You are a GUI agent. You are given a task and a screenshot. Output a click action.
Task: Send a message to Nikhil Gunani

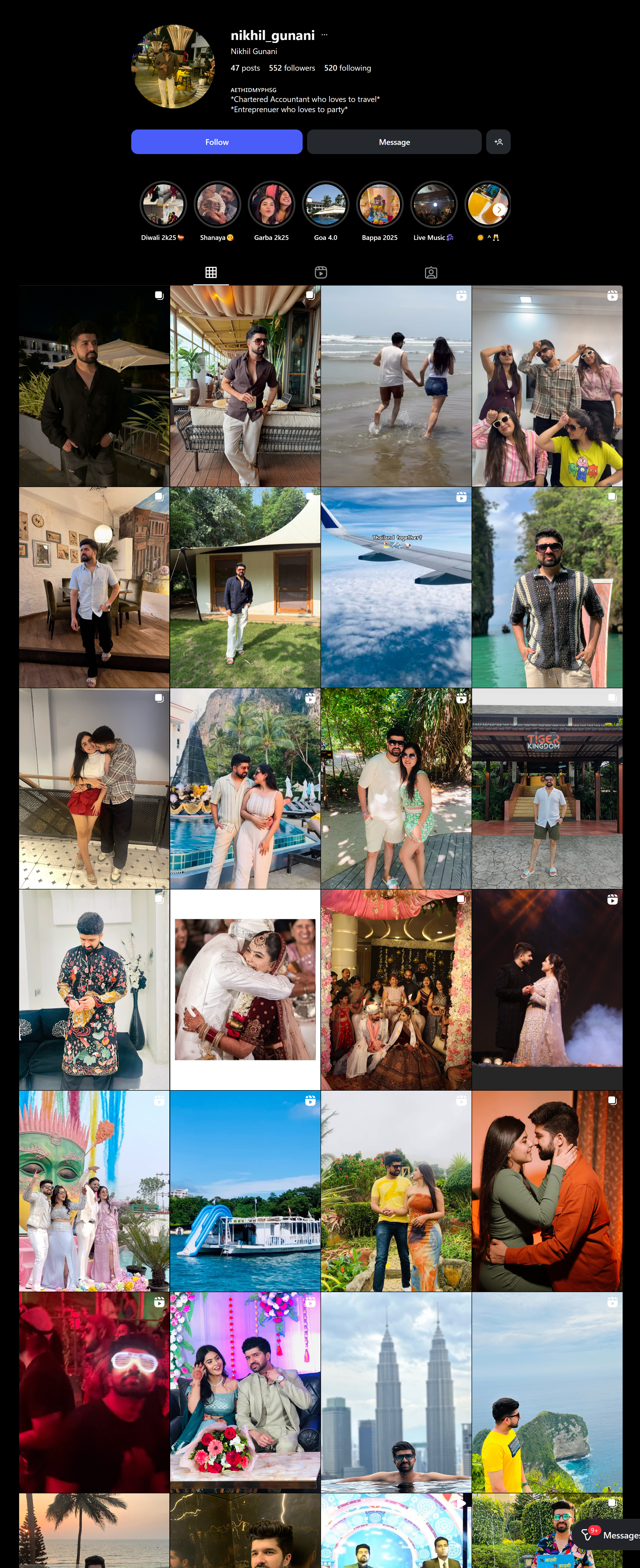[394, 142]
